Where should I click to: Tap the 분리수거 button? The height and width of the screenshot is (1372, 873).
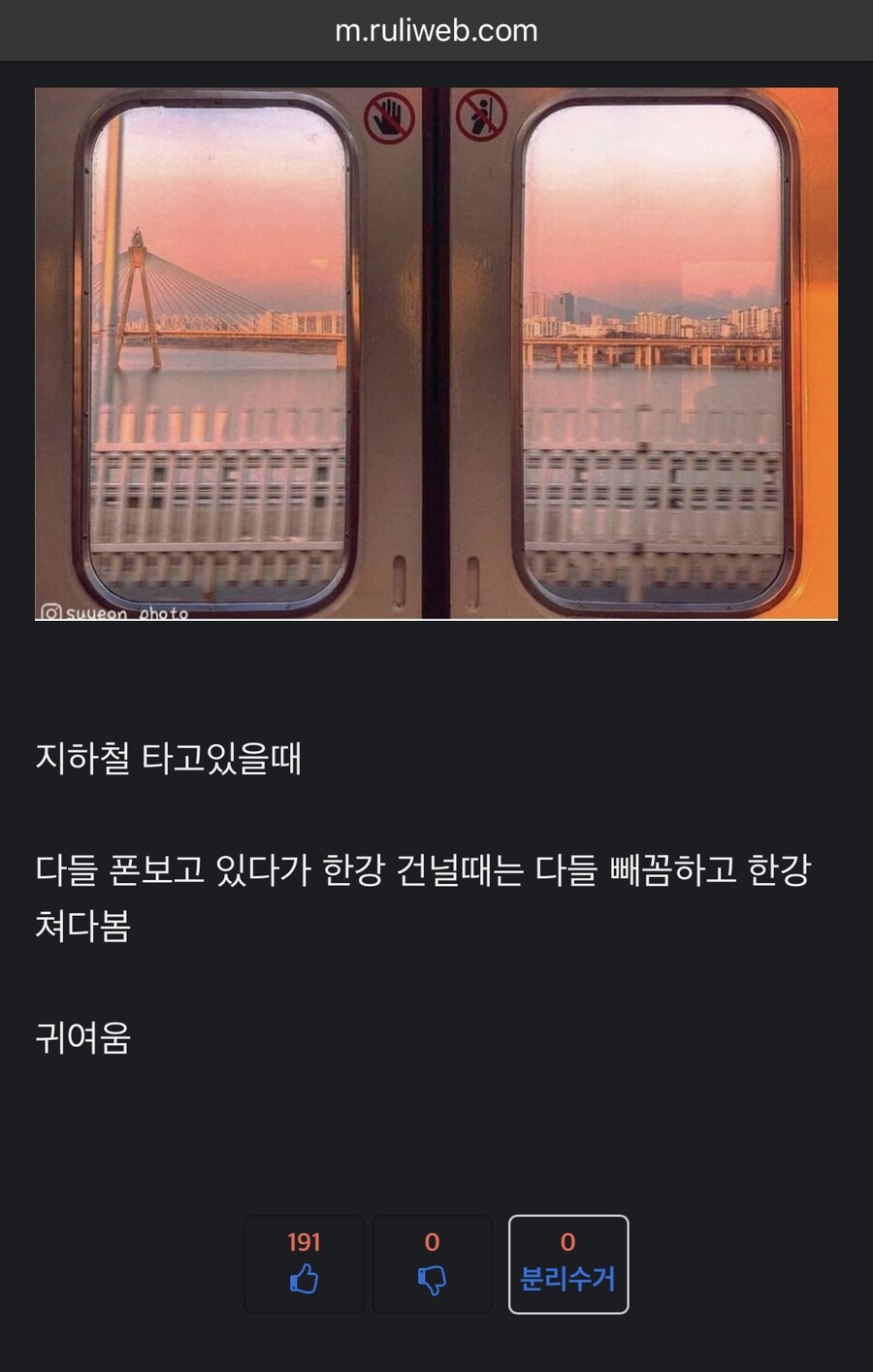coord(568,1264)
